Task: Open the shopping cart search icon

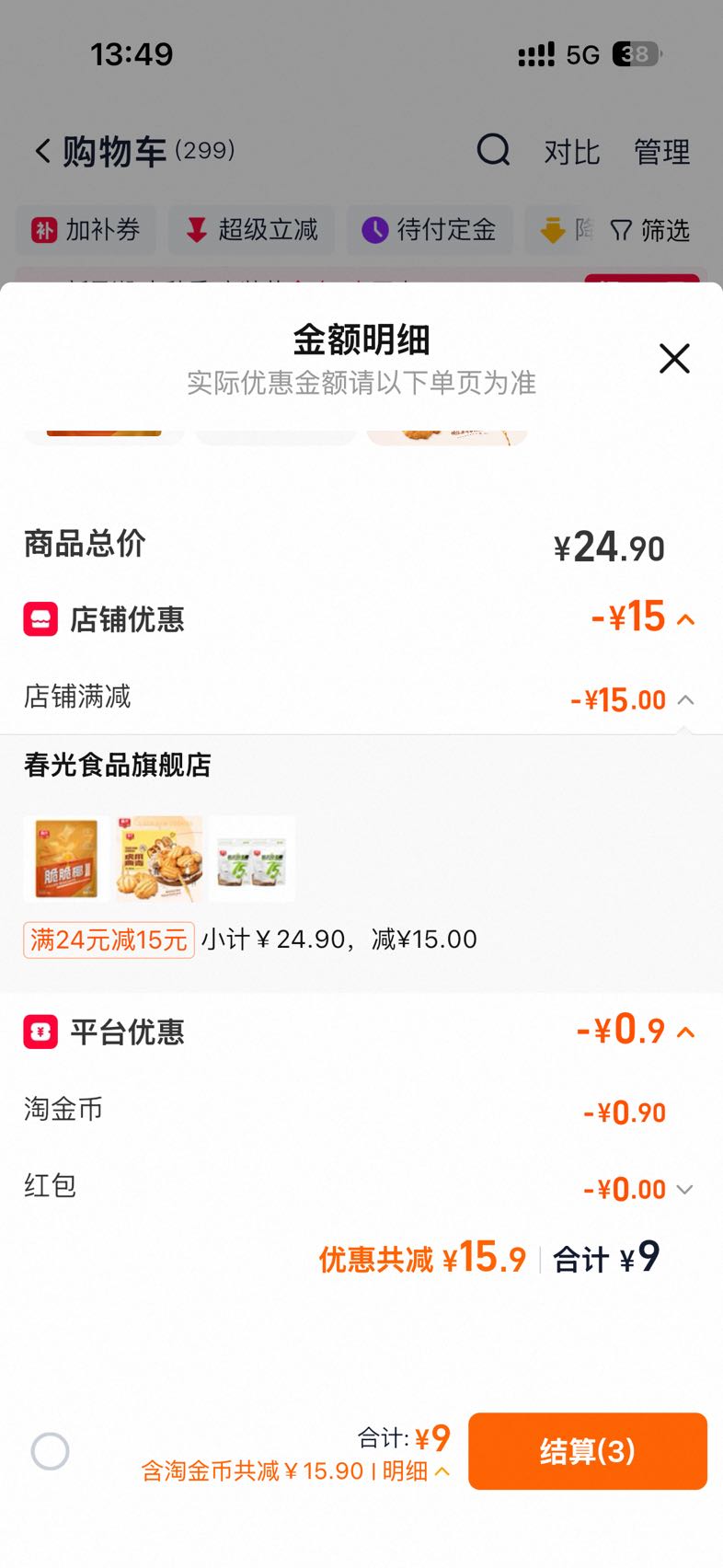Action: [493, 149]
